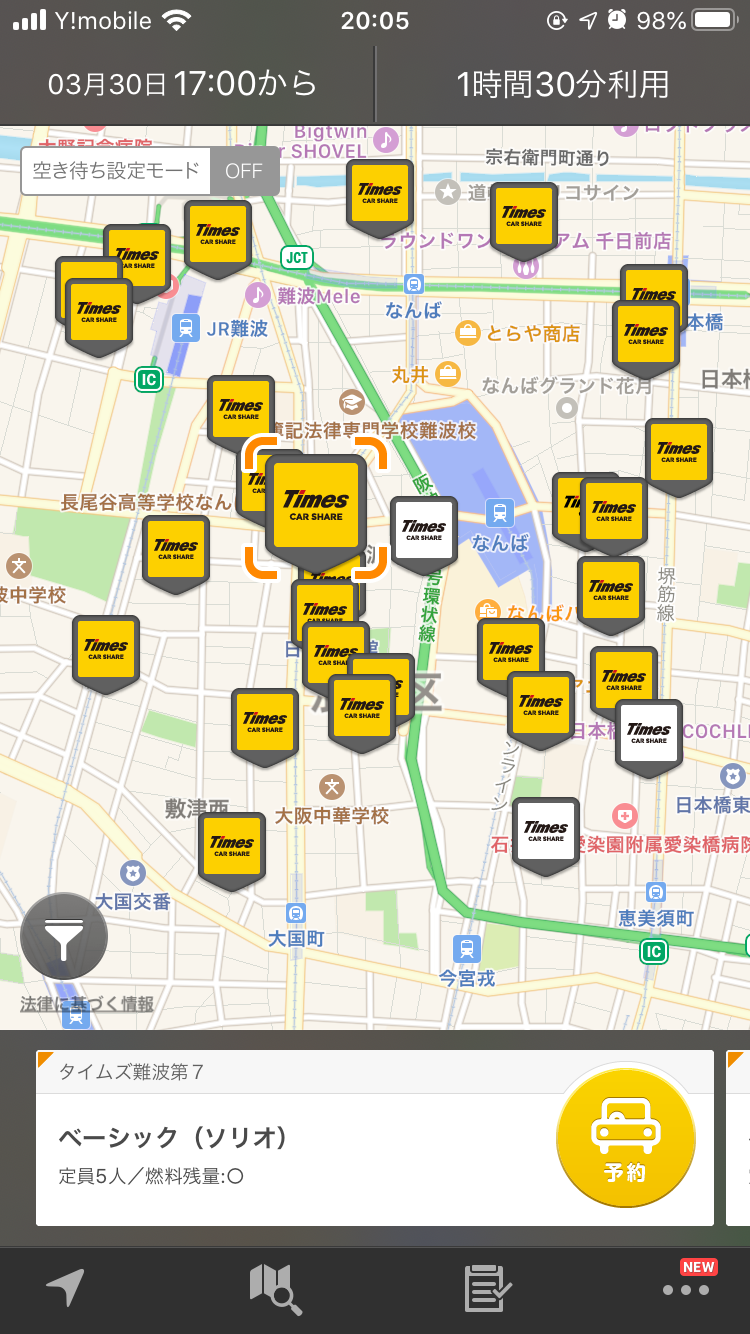
Task: Open the 法律に基づく情報 link
Action: 87,1003
